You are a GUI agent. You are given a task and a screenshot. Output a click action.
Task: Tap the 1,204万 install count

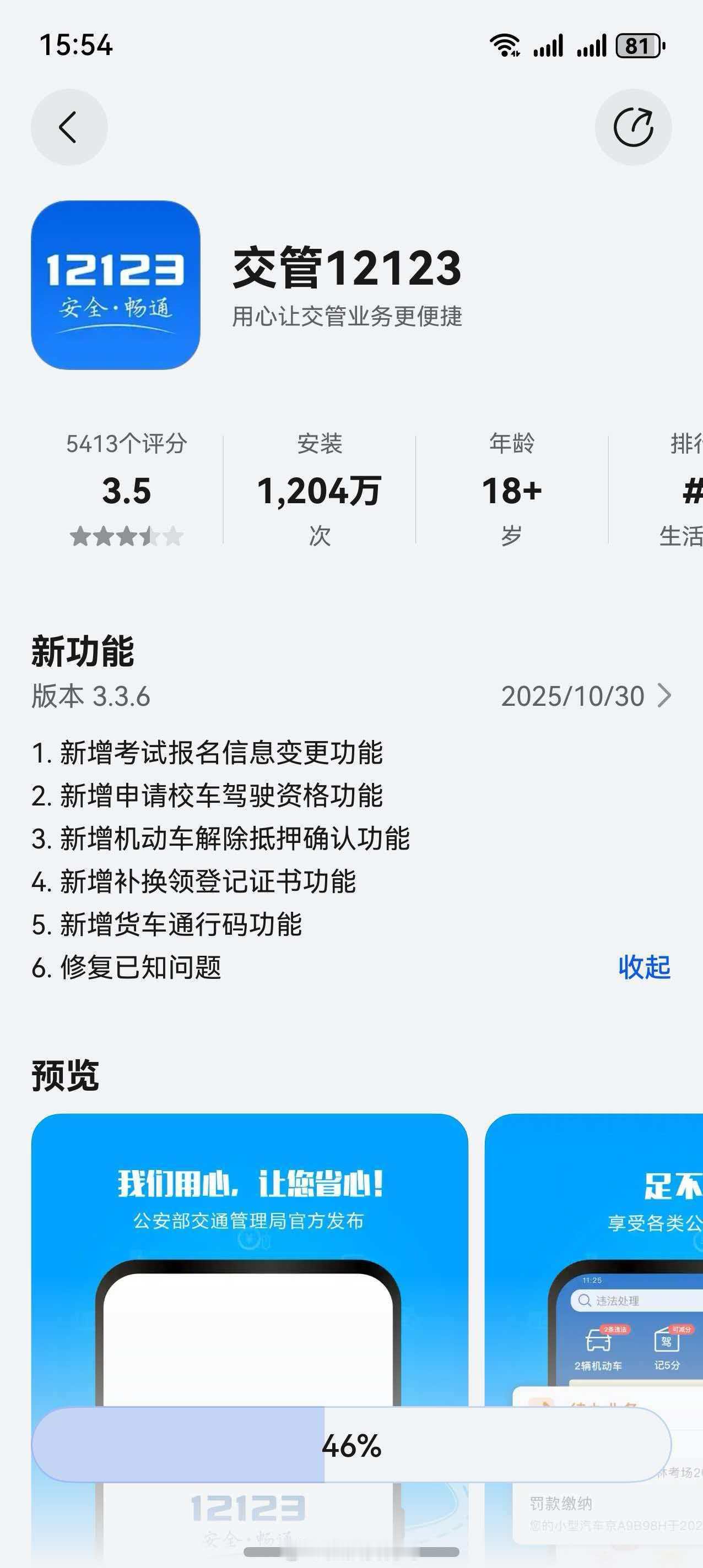click(319, 492)
